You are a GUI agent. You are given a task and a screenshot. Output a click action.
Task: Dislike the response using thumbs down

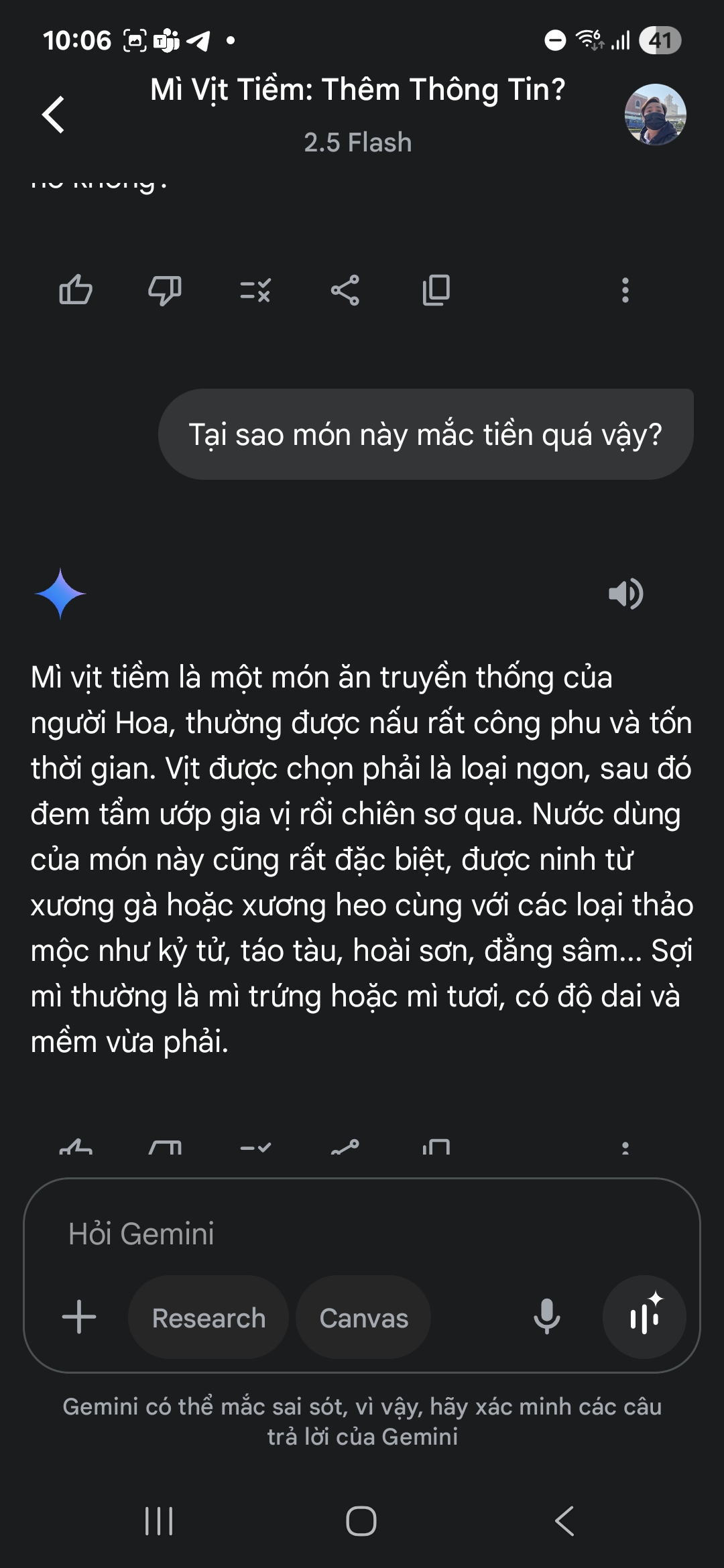pos(165,290)
